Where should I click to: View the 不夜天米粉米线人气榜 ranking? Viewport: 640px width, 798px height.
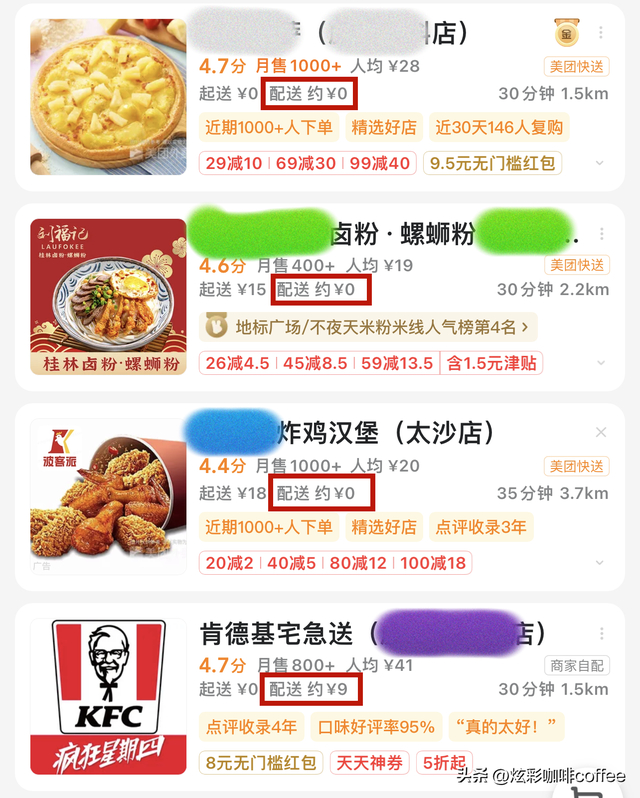point(370,326)
